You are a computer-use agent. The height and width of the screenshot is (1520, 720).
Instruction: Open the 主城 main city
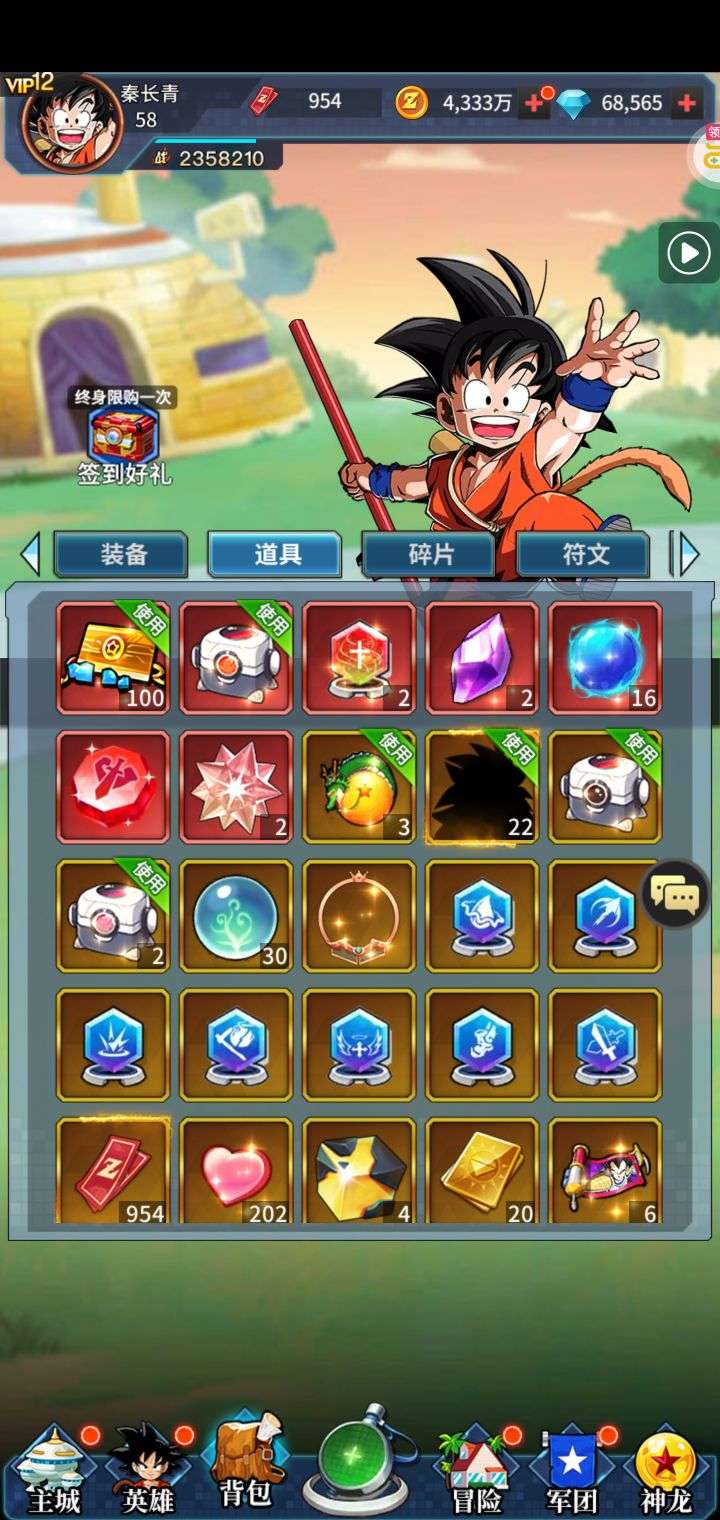click(52, 1470)
